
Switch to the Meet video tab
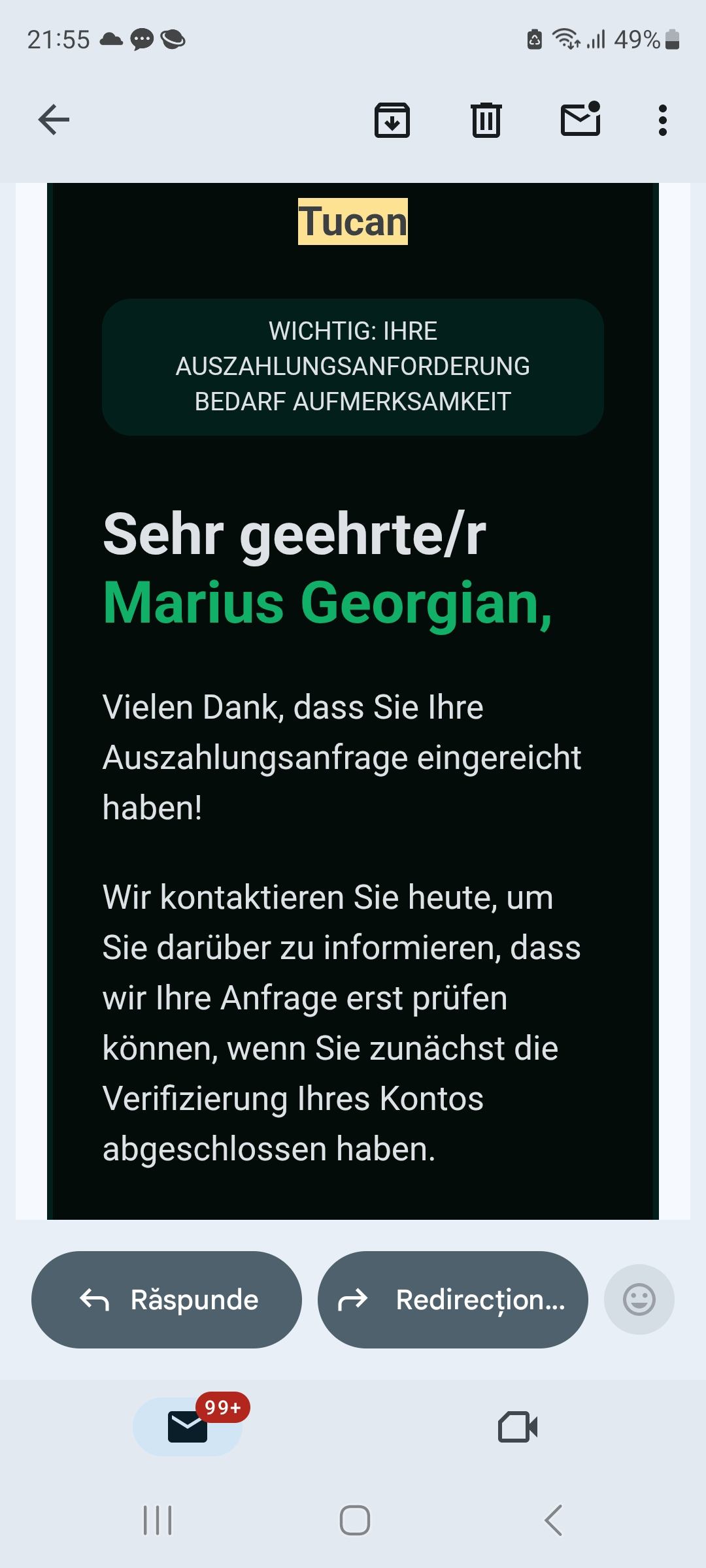pyautogui.click(x=518, y=1427)
